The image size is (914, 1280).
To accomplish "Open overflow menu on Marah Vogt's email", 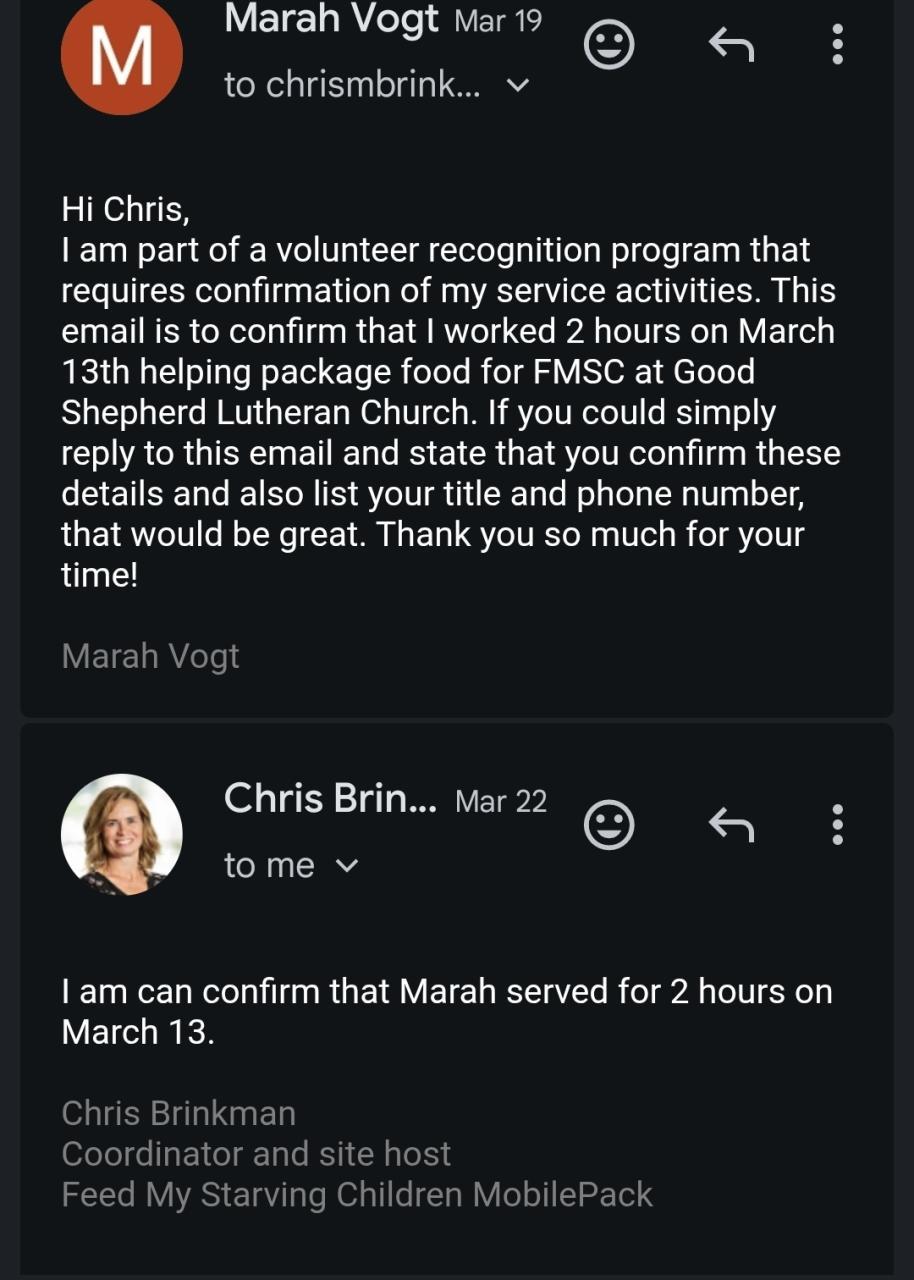I will (837, 45).
